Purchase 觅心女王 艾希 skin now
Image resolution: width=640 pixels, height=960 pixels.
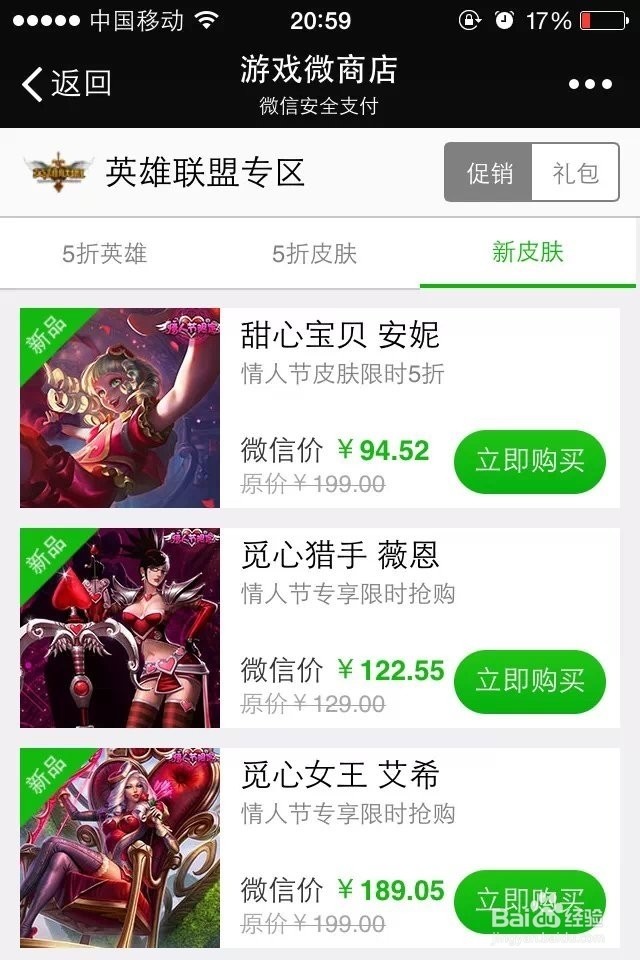point(529,898)
